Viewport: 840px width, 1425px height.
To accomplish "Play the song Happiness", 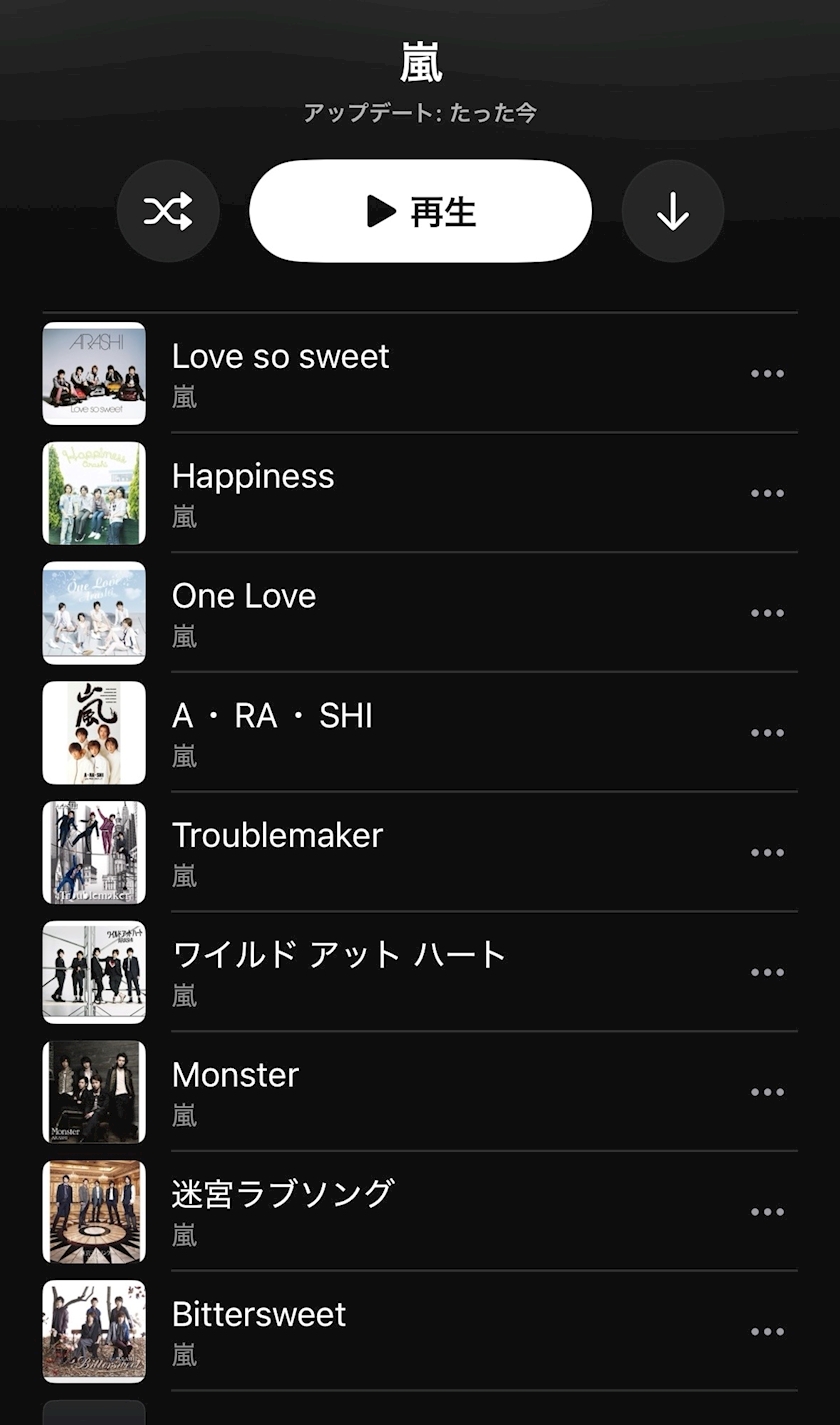I will 420,493.
